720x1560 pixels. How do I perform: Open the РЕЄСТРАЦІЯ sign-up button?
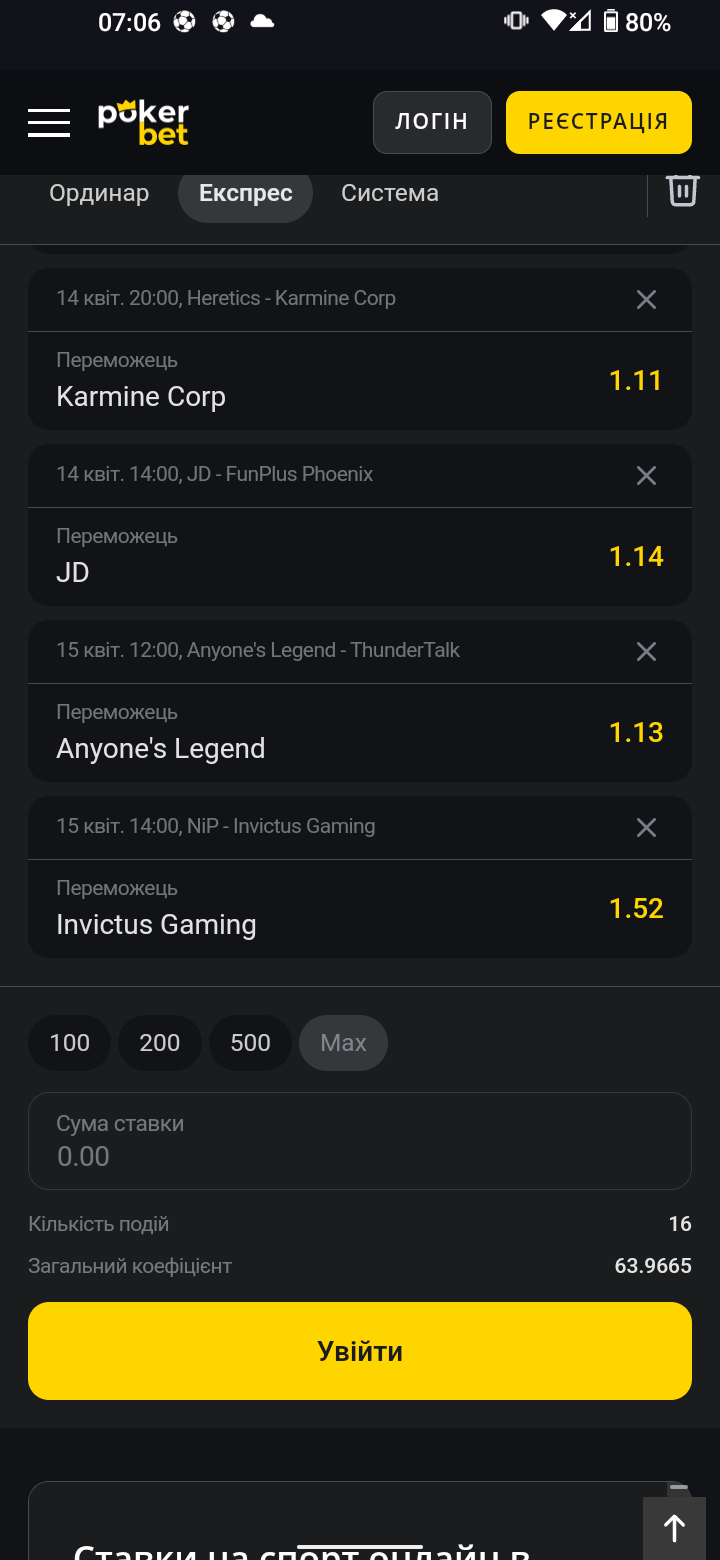pos(598,122)
